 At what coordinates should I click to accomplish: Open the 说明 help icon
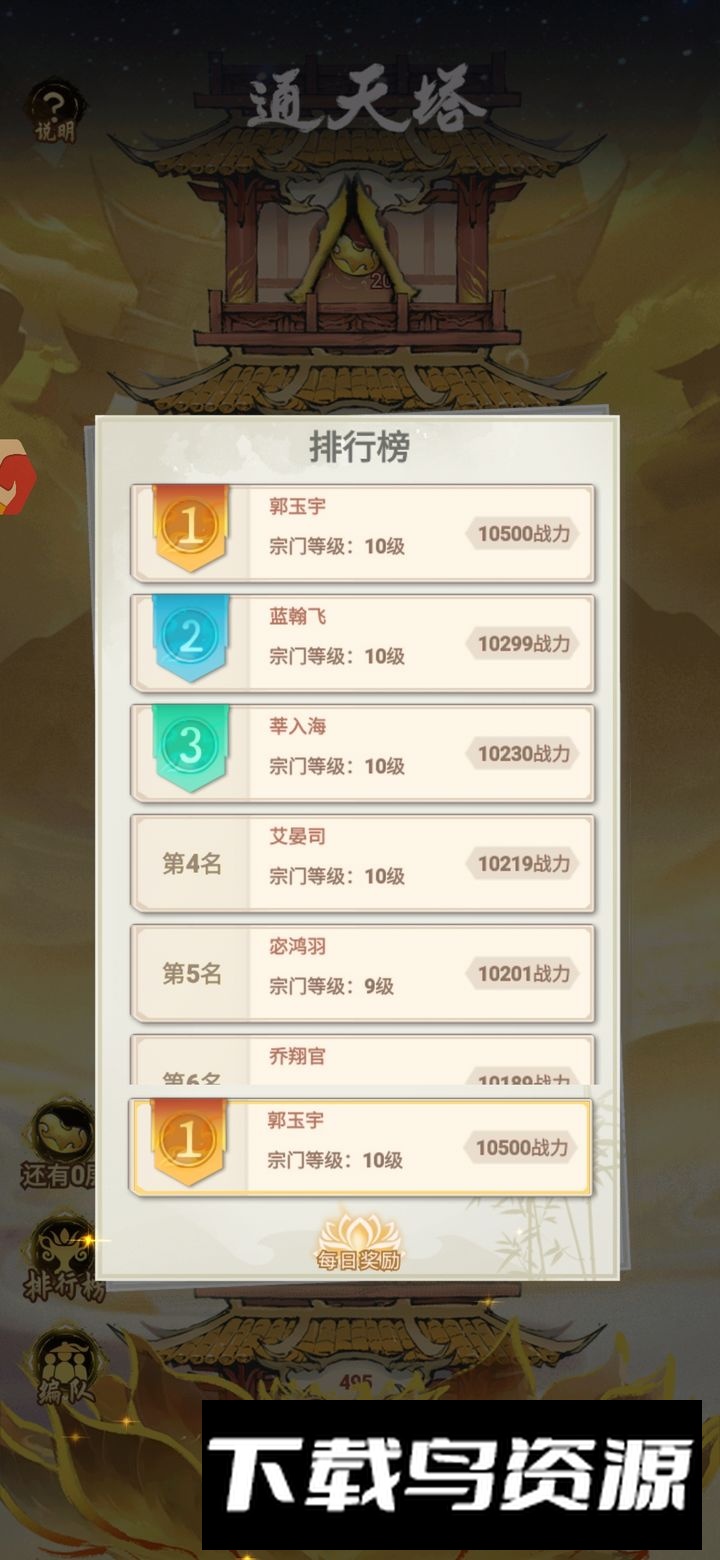56,112
